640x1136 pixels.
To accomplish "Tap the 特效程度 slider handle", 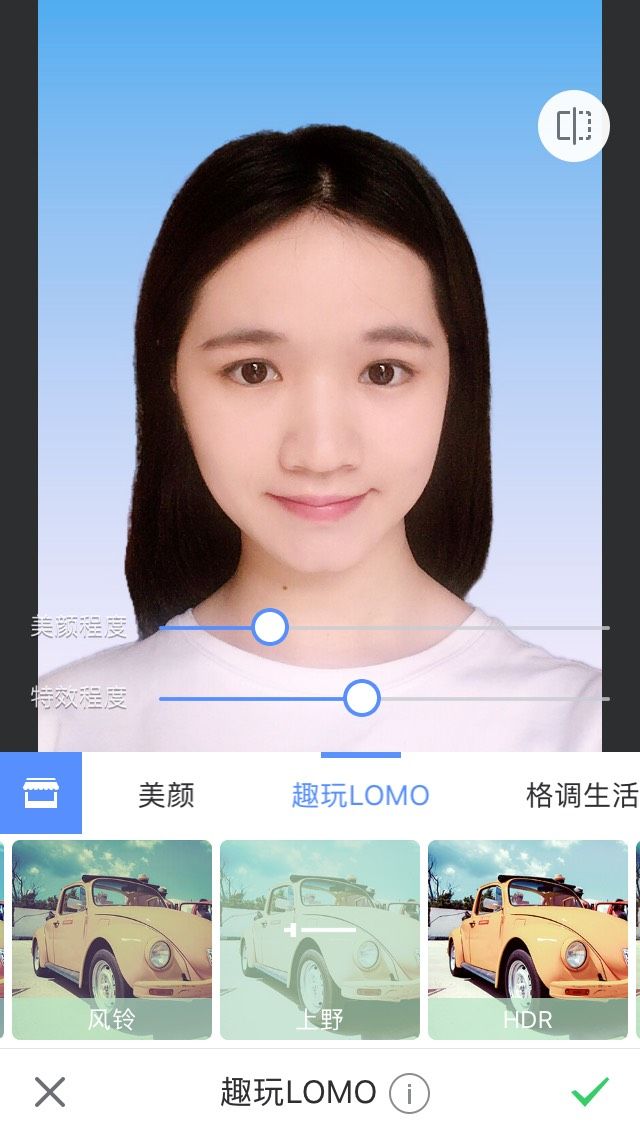I will coord(362,698).
